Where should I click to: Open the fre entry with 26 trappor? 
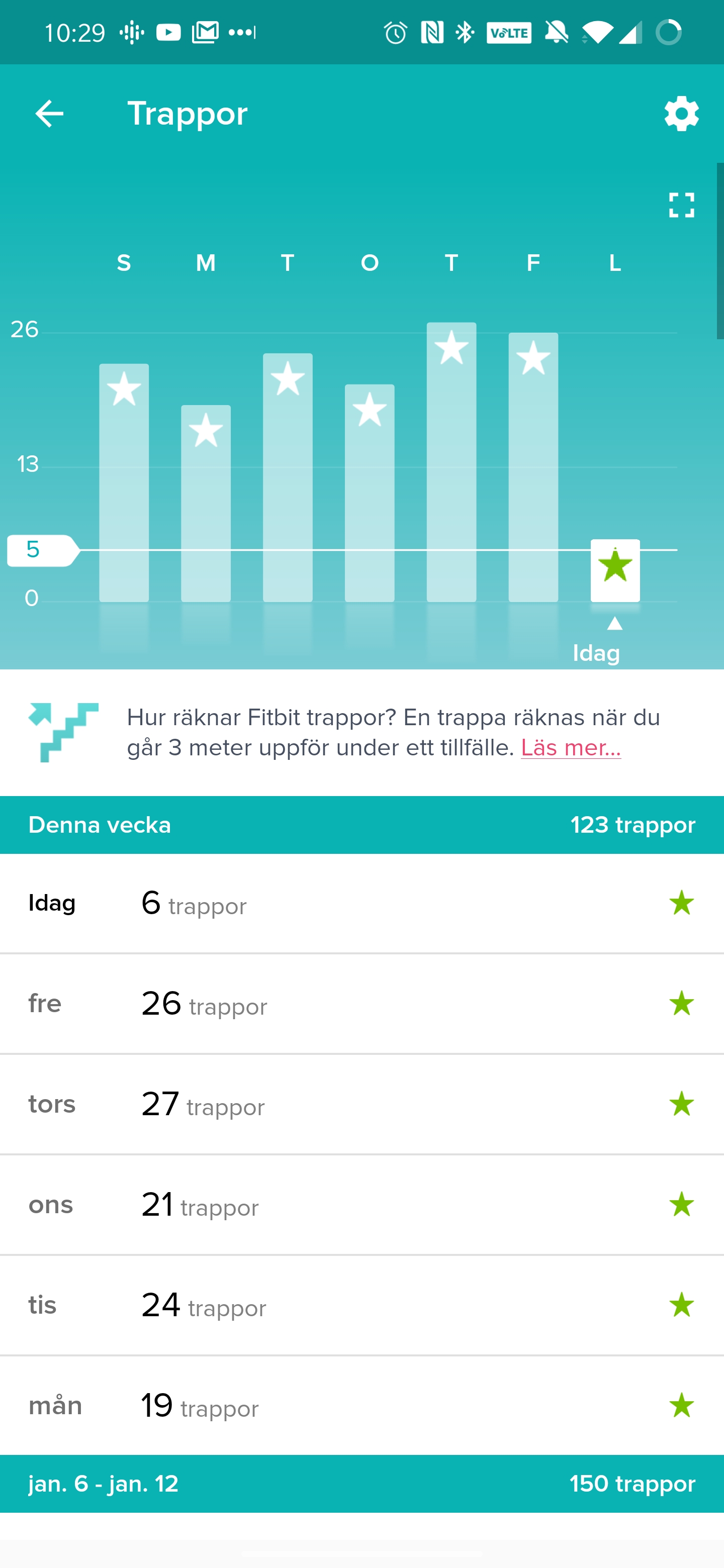click(361, 1004)
